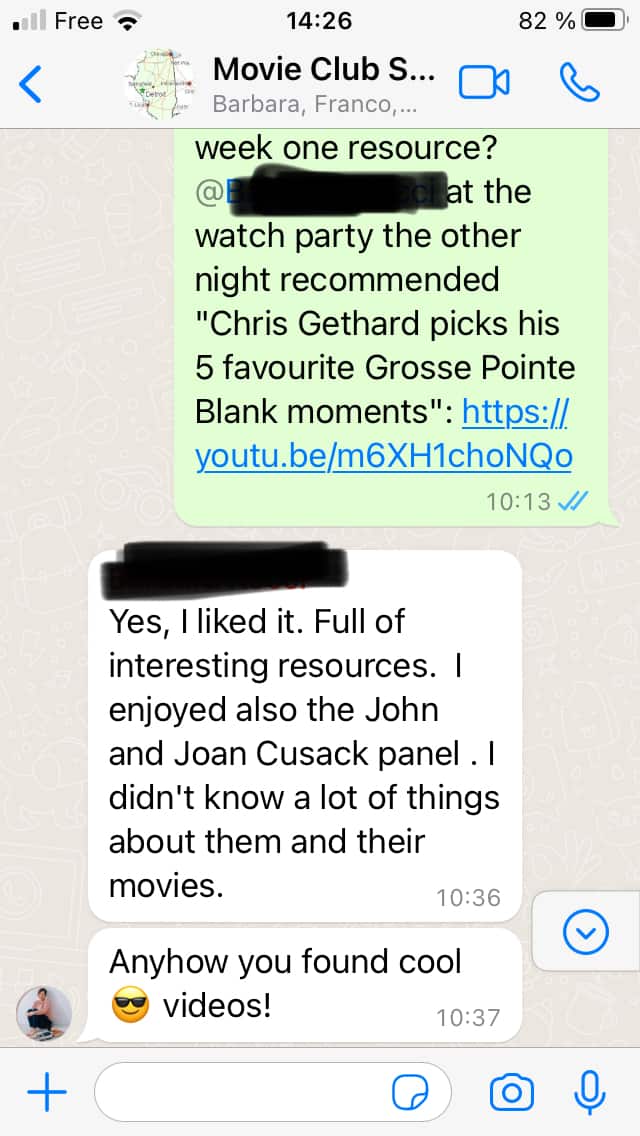Go back to the chat list
This screenshot has height=1136, width=640.
pyautogui.click(x=32, y=84)
